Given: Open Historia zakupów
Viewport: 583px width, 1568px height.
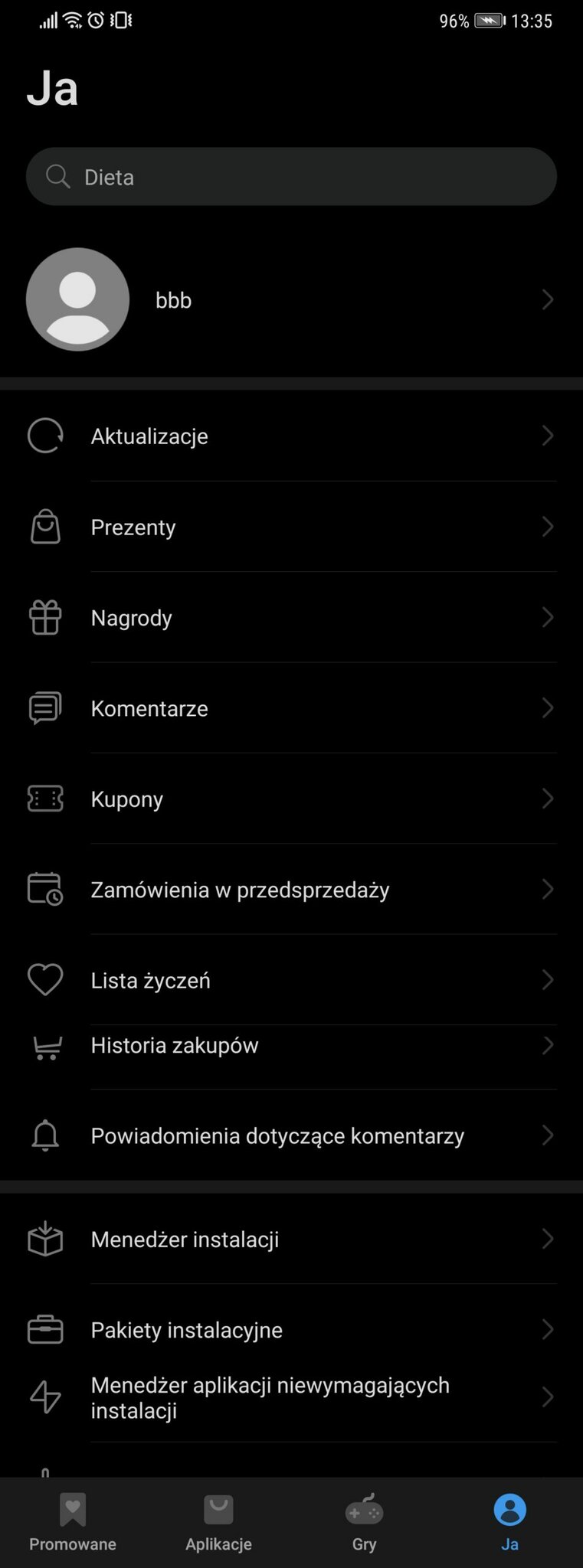Looking at the screenshot, I should tap(291, 1046).
